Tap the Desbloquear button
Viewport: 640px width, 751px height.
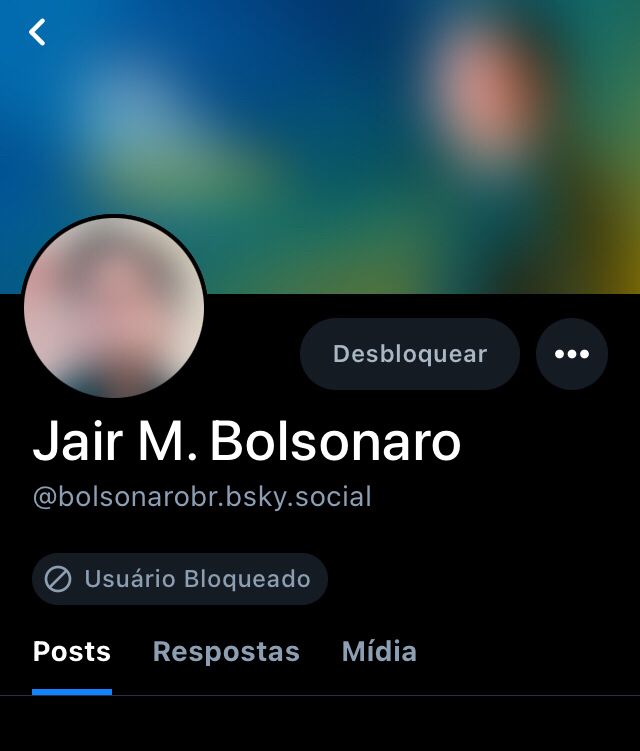coord(409,354)
